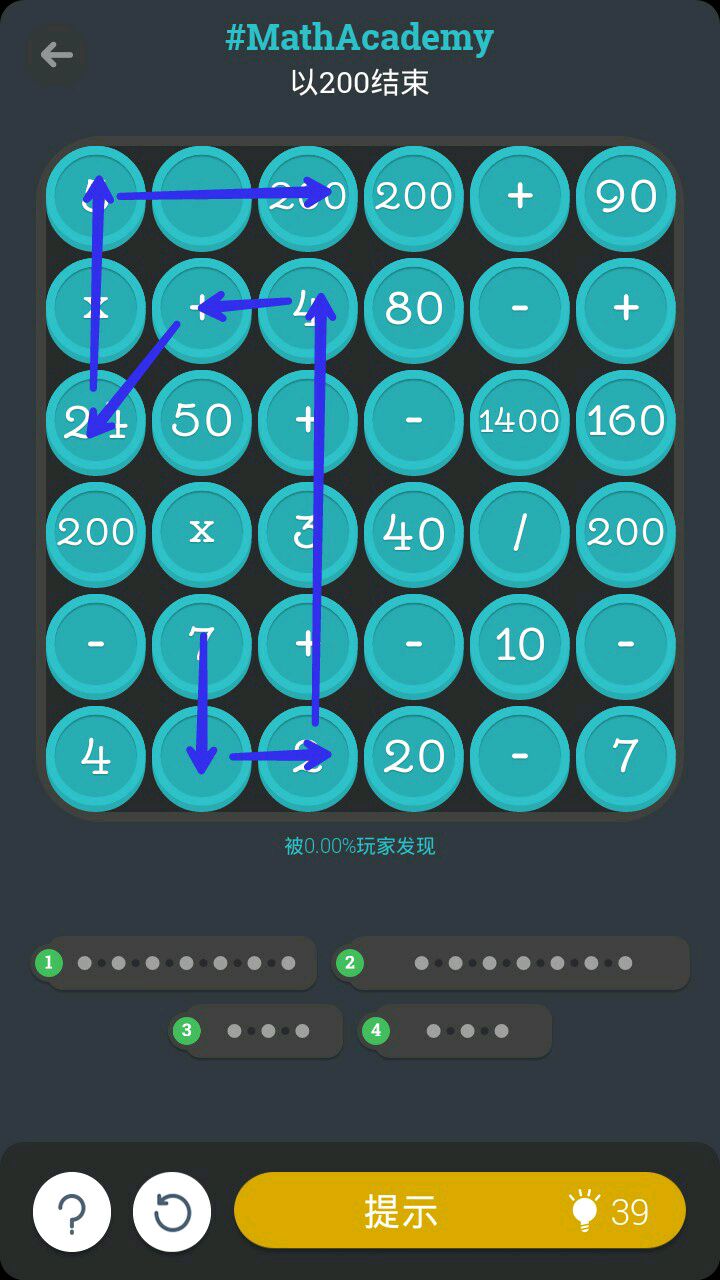The image size is (720, 1280).
Task: Select the 160 tile
Action: click(626, 420)
